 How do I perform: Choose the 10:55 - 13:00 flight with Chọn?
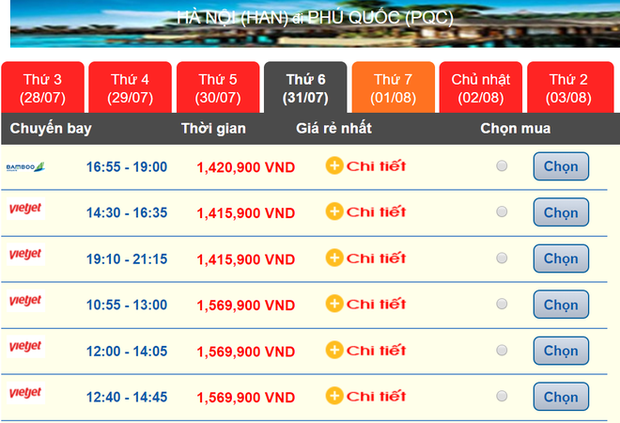point(560,305)
